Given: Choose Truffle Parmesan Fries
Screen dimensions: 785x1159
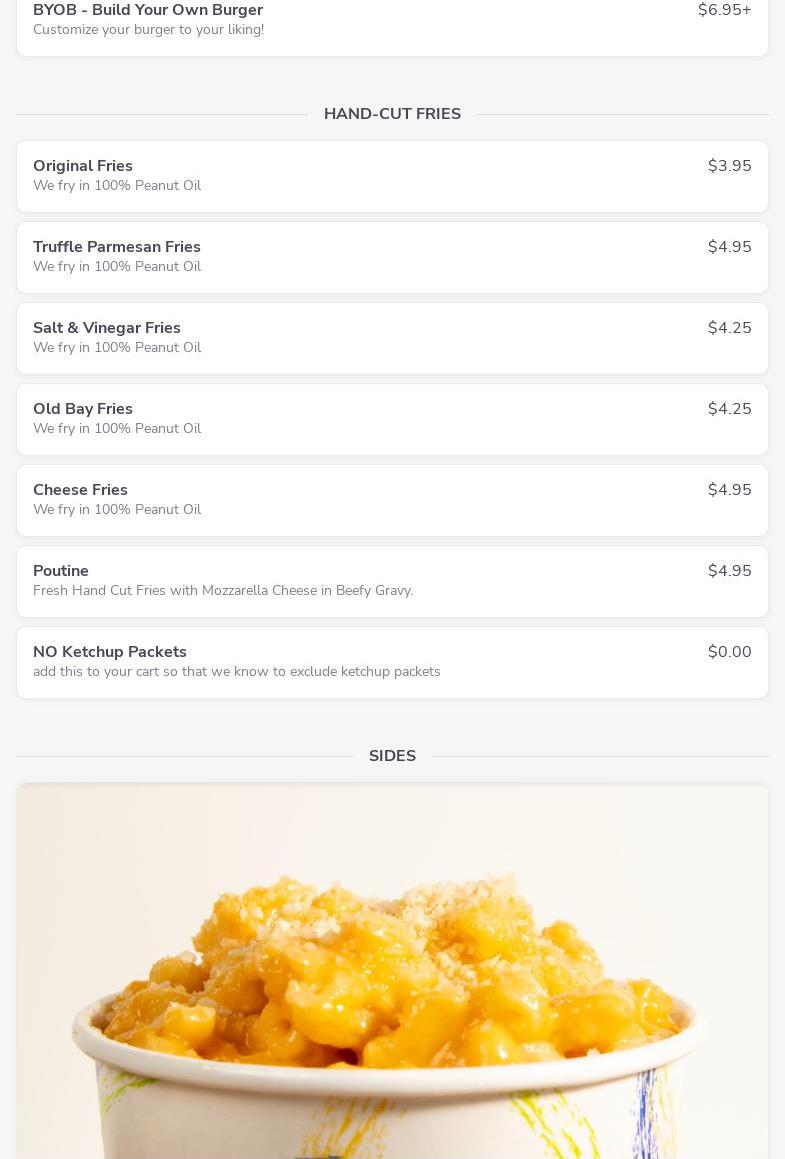Looking at the screenshot, I should (x=392, y=257).
